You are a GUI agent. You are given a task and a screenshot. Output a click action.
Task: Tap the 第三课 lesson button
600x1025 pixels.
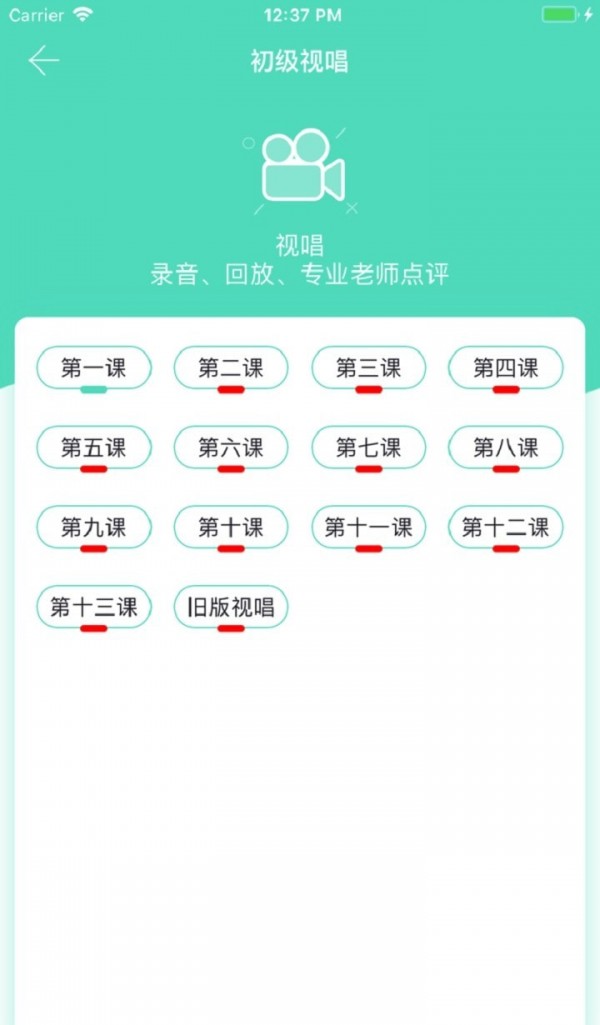pos(369,367)
